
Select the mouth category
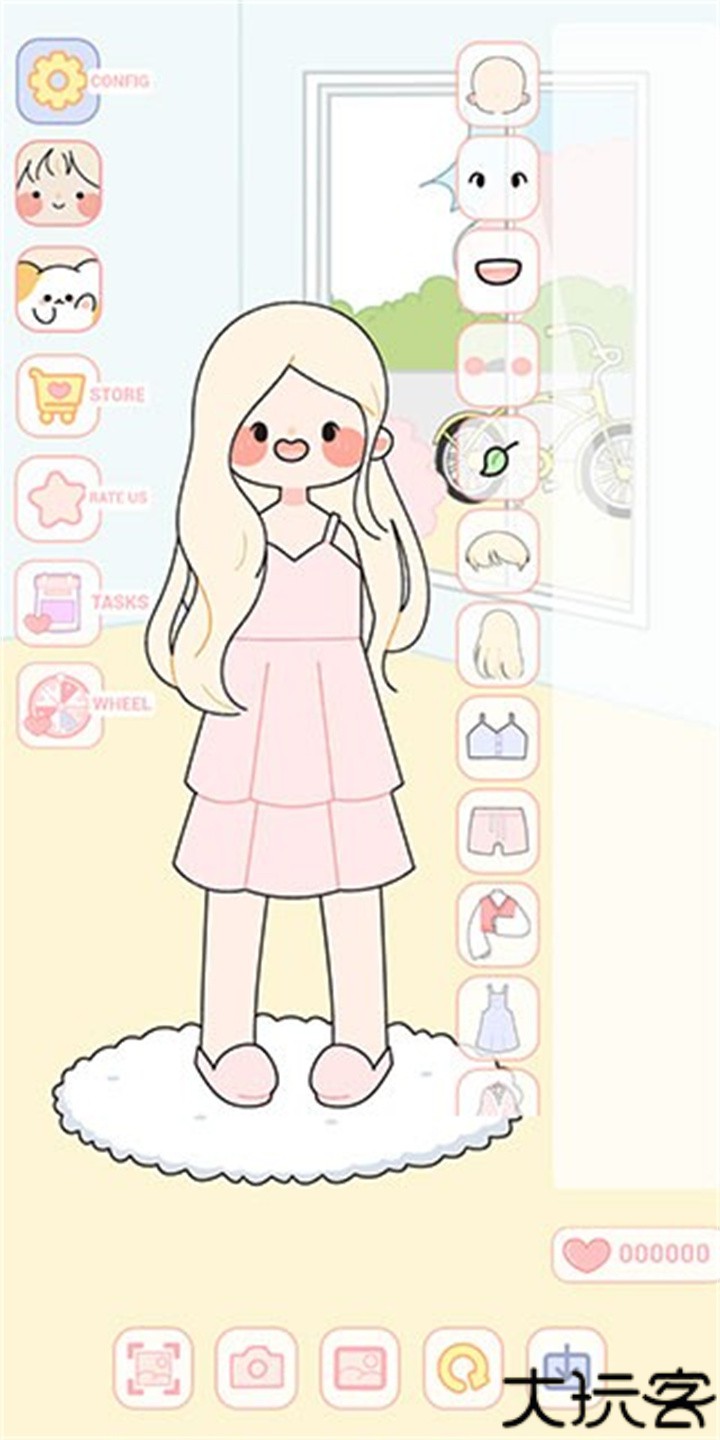[x=497, y=271]
